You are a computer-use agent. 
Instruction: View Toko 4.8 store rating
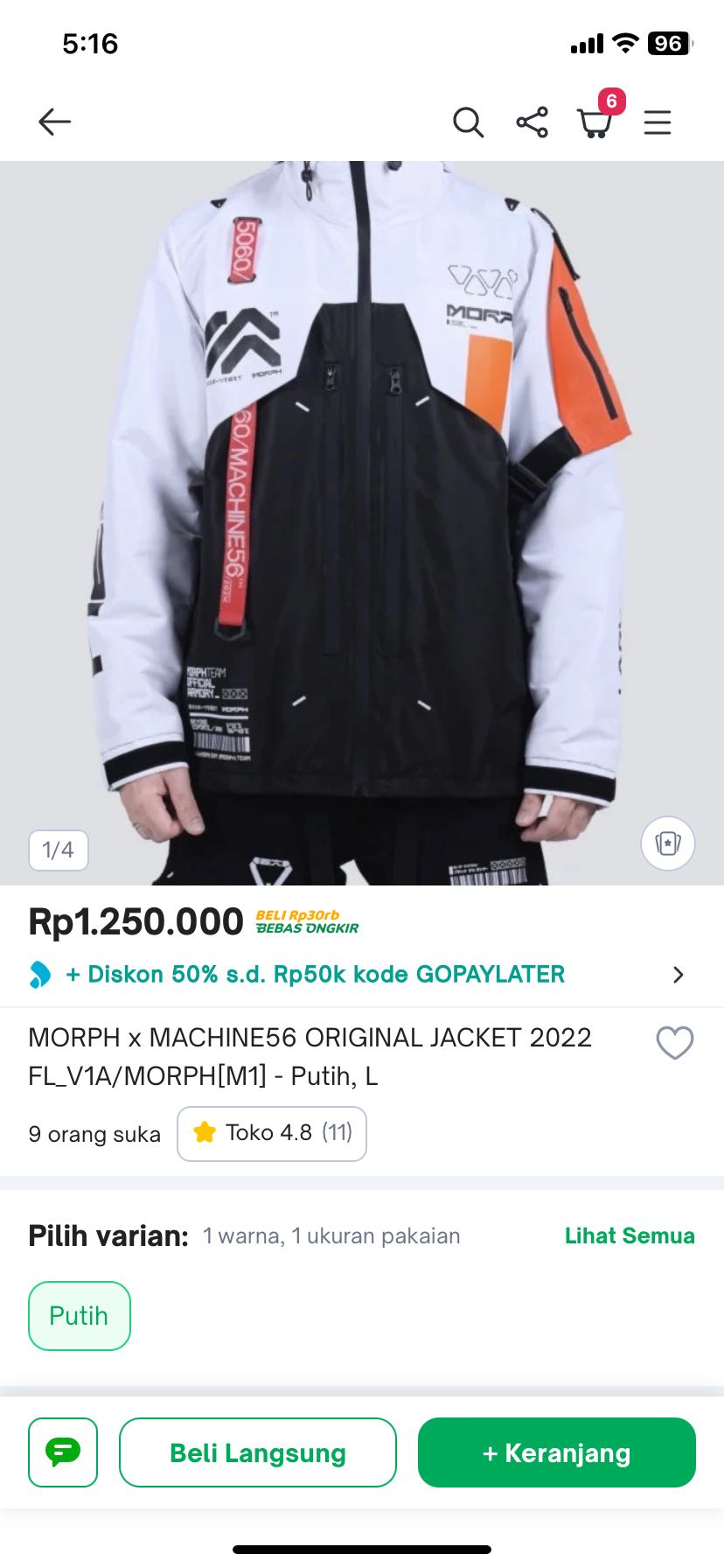(x=271, y=1133)
